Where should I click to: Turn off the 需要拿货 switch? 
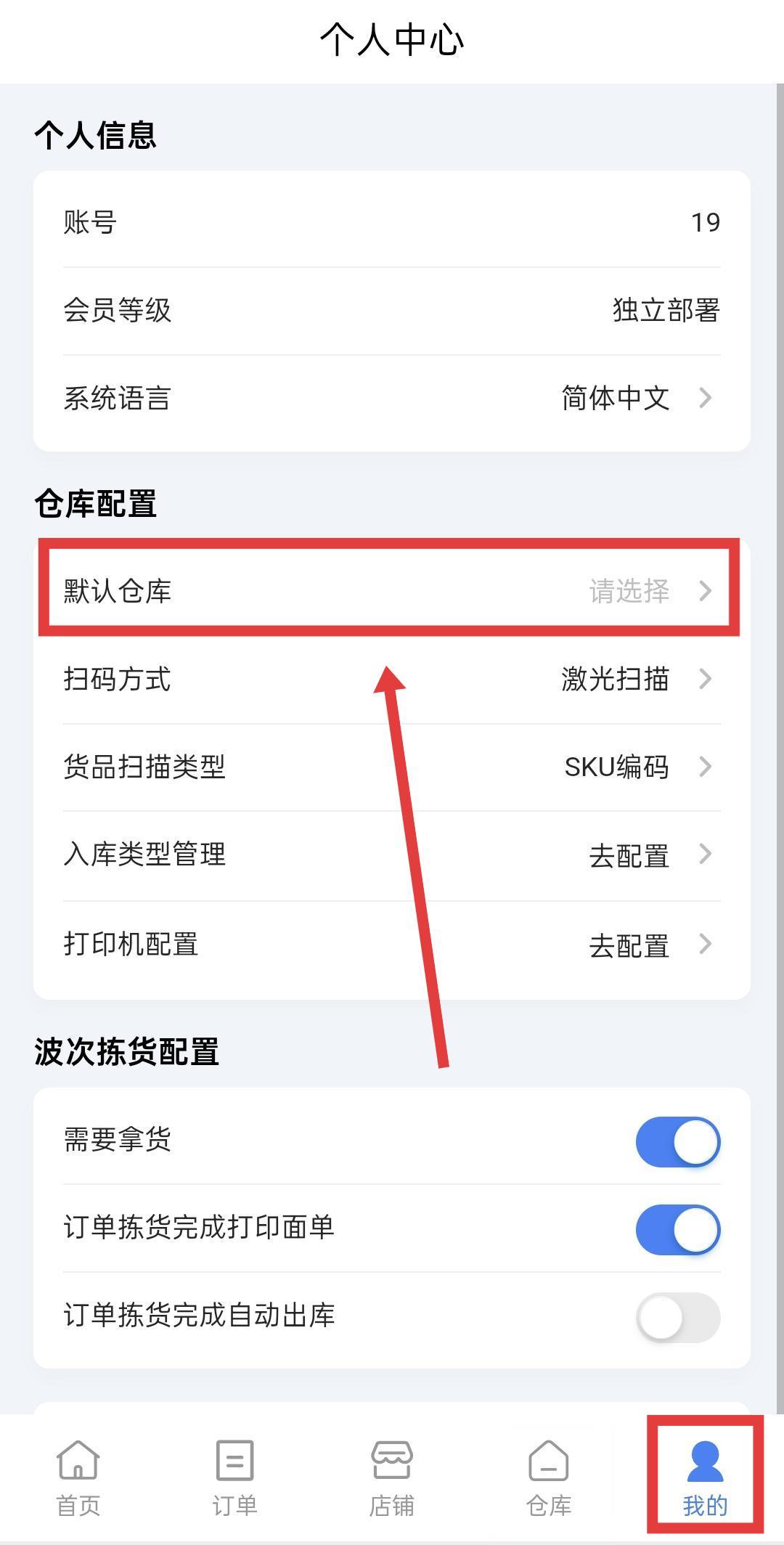coord(677,1141)
